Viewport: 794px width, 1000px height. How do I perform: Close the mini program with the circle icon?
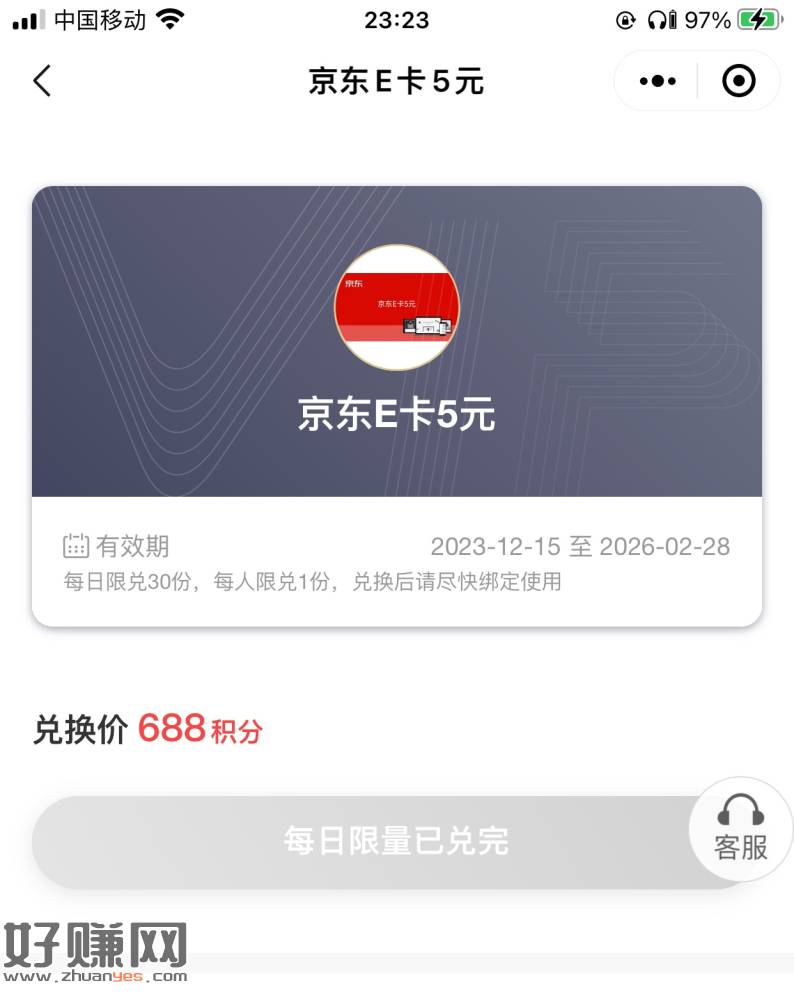(738, 81)
